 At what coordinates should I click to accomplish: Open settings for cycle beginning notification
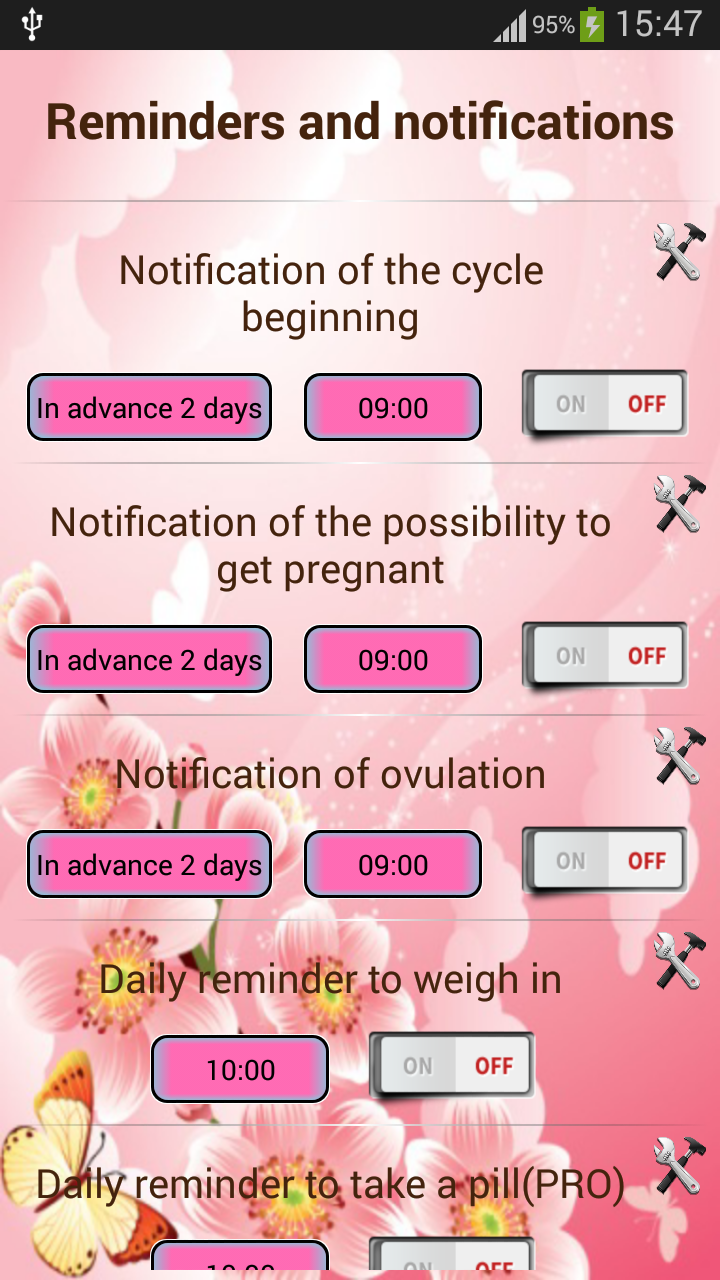click(678, 250)
